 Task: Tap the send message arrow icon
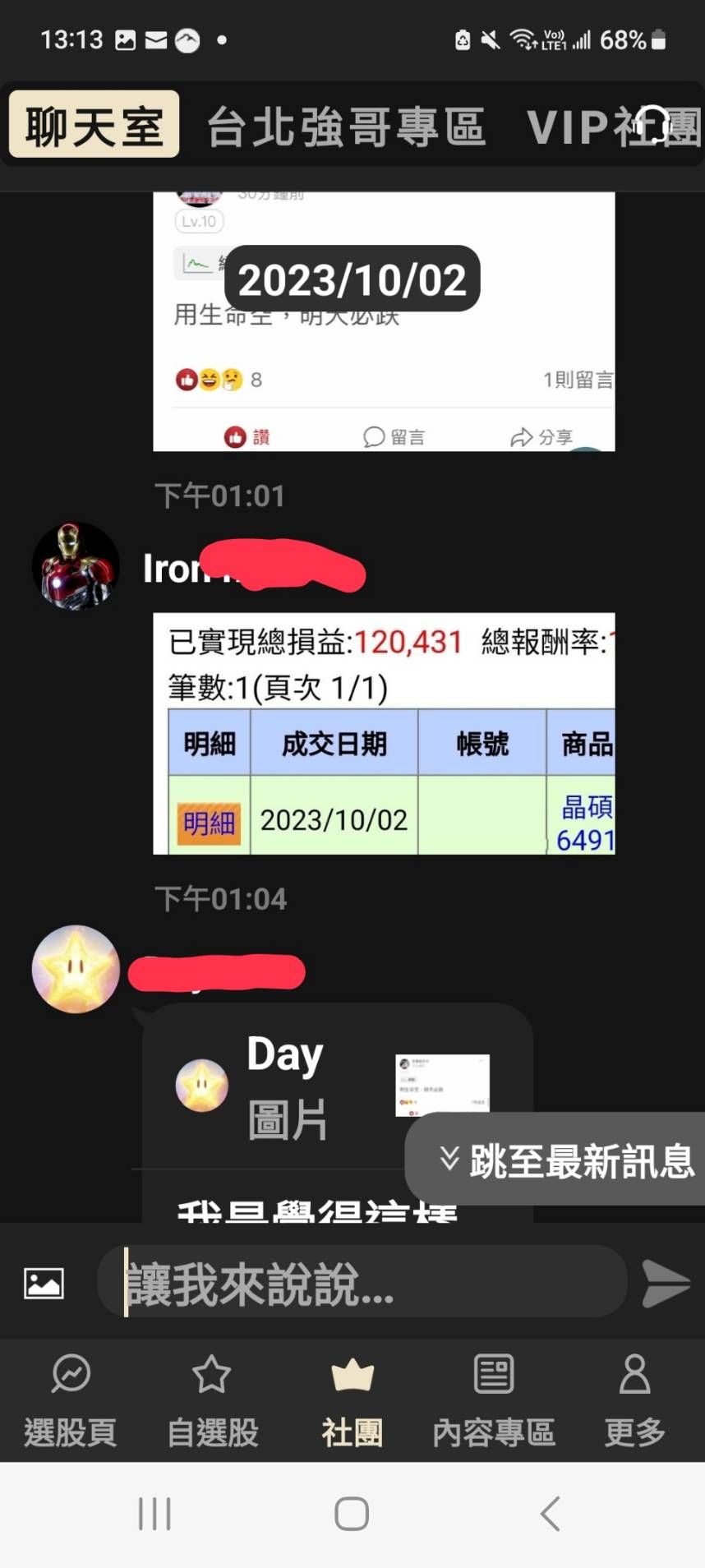666,1282
